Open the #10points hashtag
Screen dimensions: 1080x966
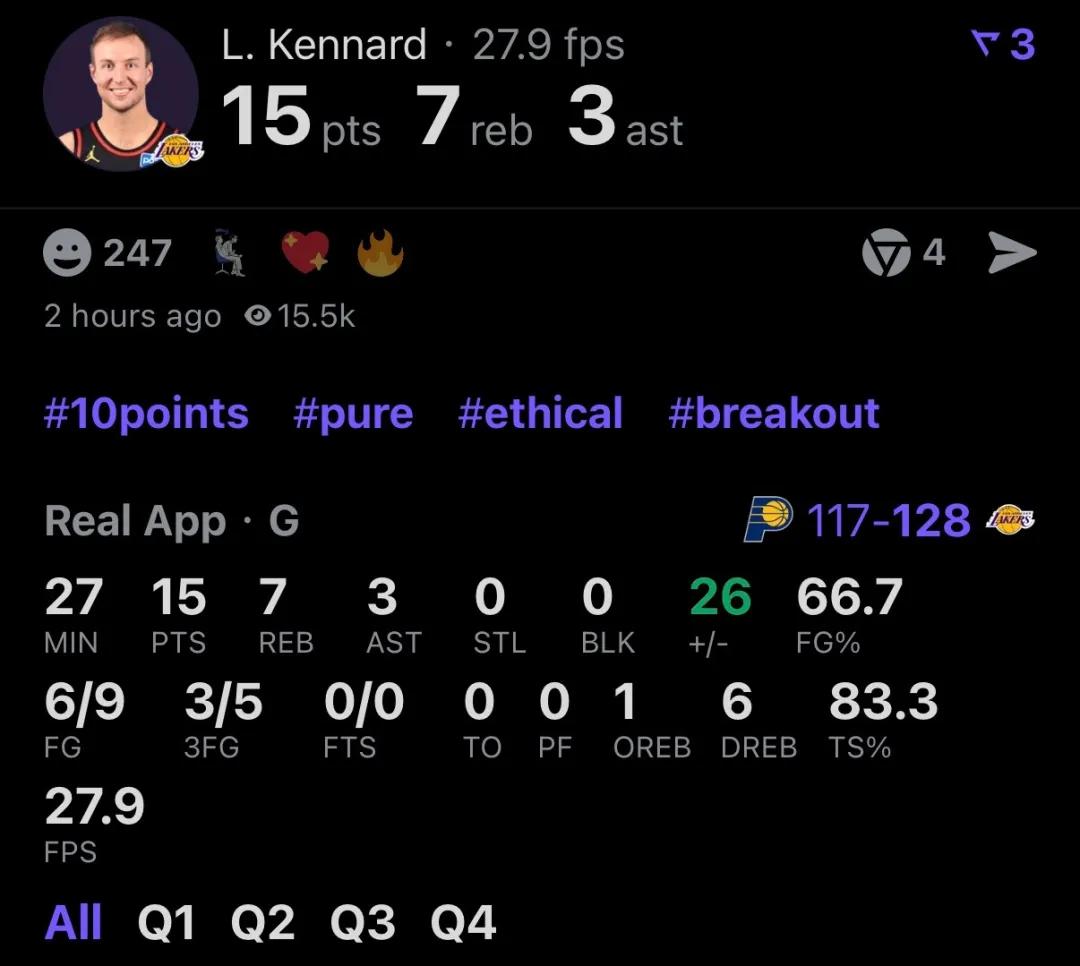[x=146, y=413]
